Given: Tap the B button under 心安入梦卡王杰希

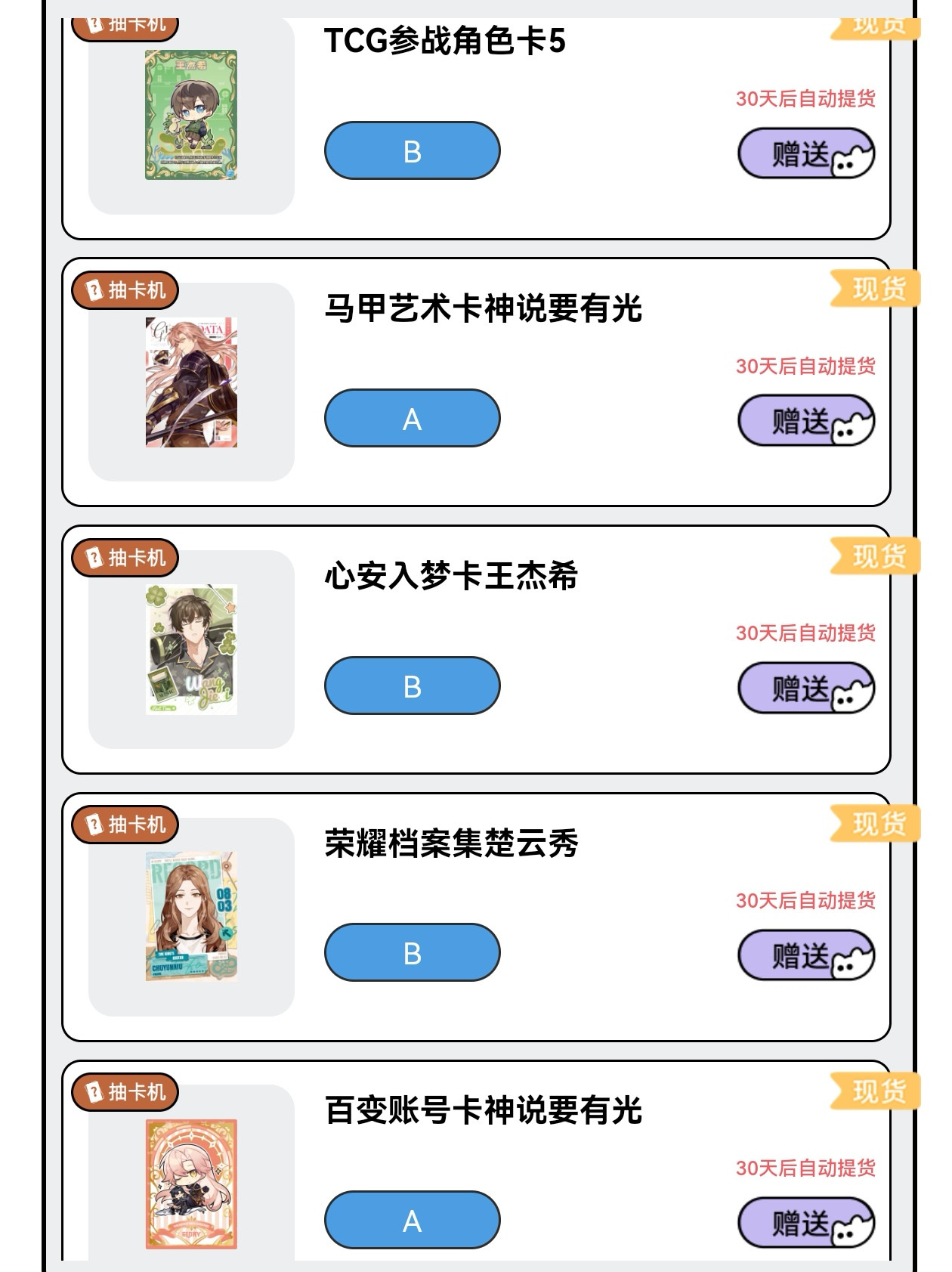Looking at the screenshot, I should click(x=413, y=686).
